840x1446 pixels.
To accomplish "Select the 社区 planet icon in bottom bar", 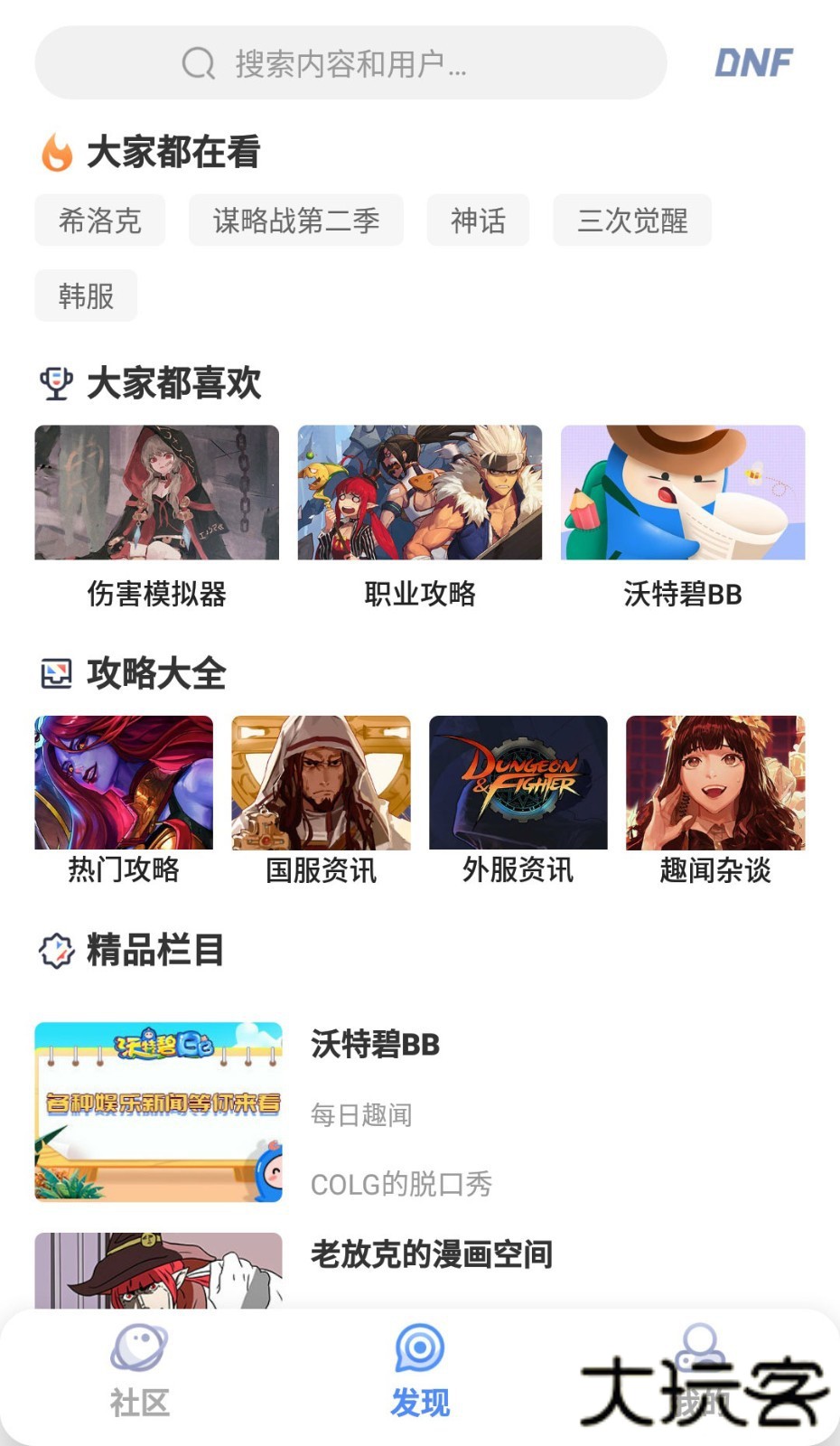I will pyautogui.click(x=137, y=1348).
